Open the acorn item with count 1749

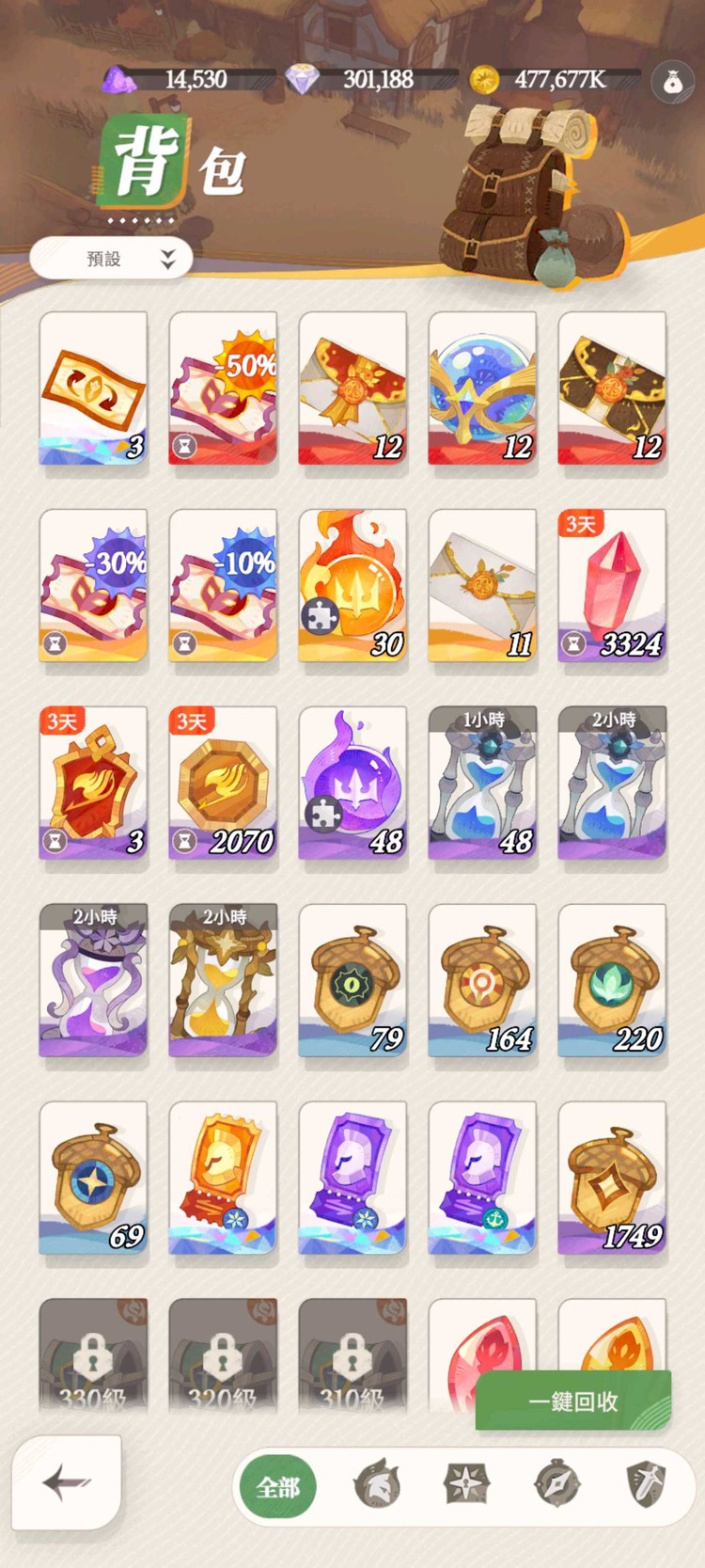click(x=612, y=1179)
